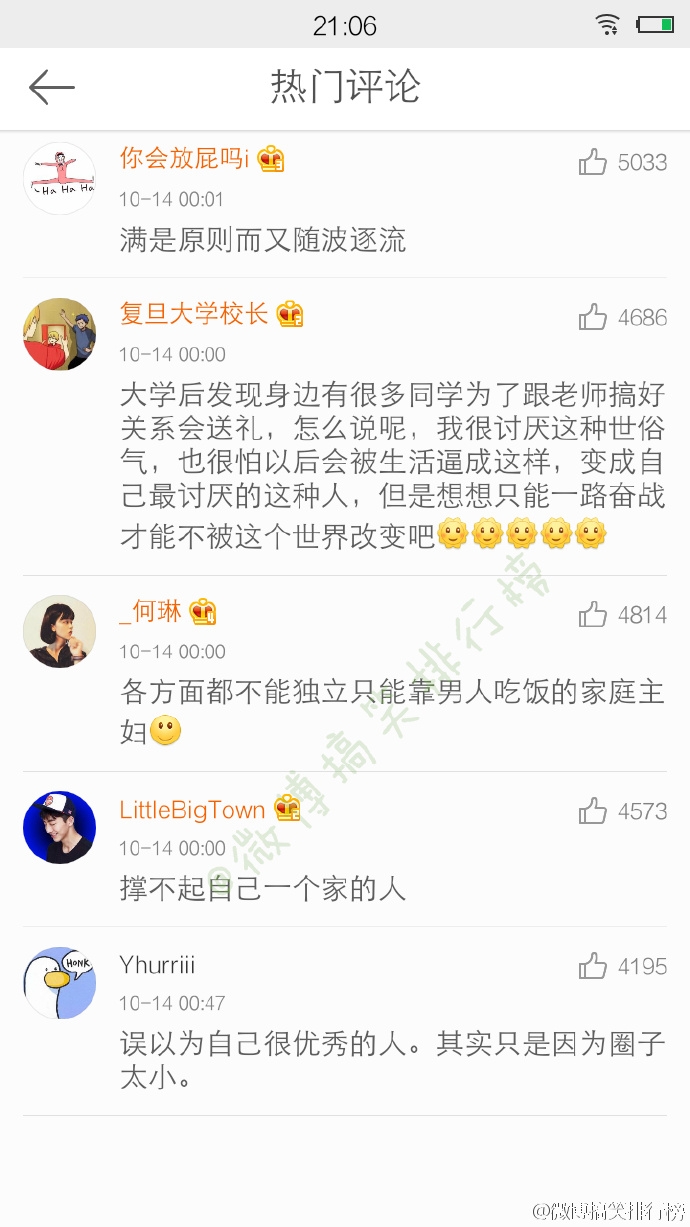Open the comment 撑不起自己一个家的人

263,888
